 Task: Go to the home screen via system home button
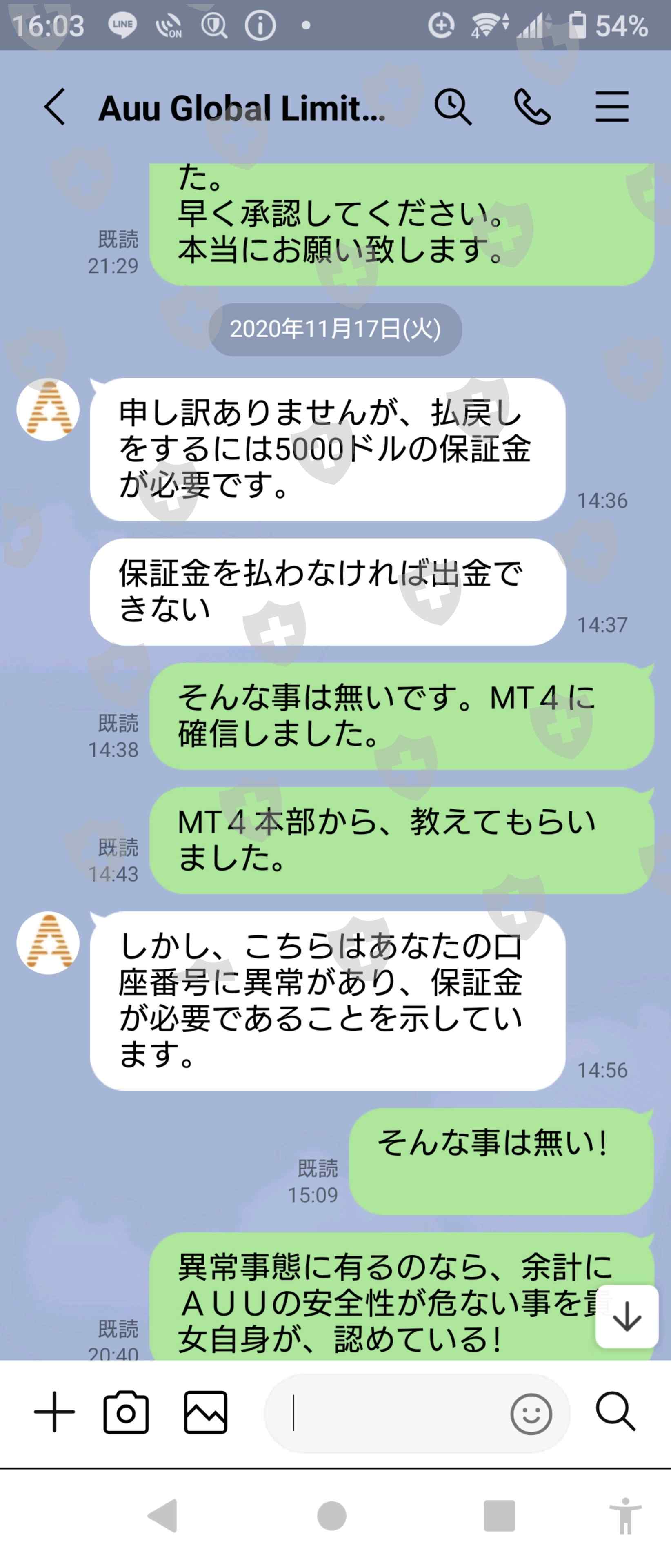(331, 1515)
